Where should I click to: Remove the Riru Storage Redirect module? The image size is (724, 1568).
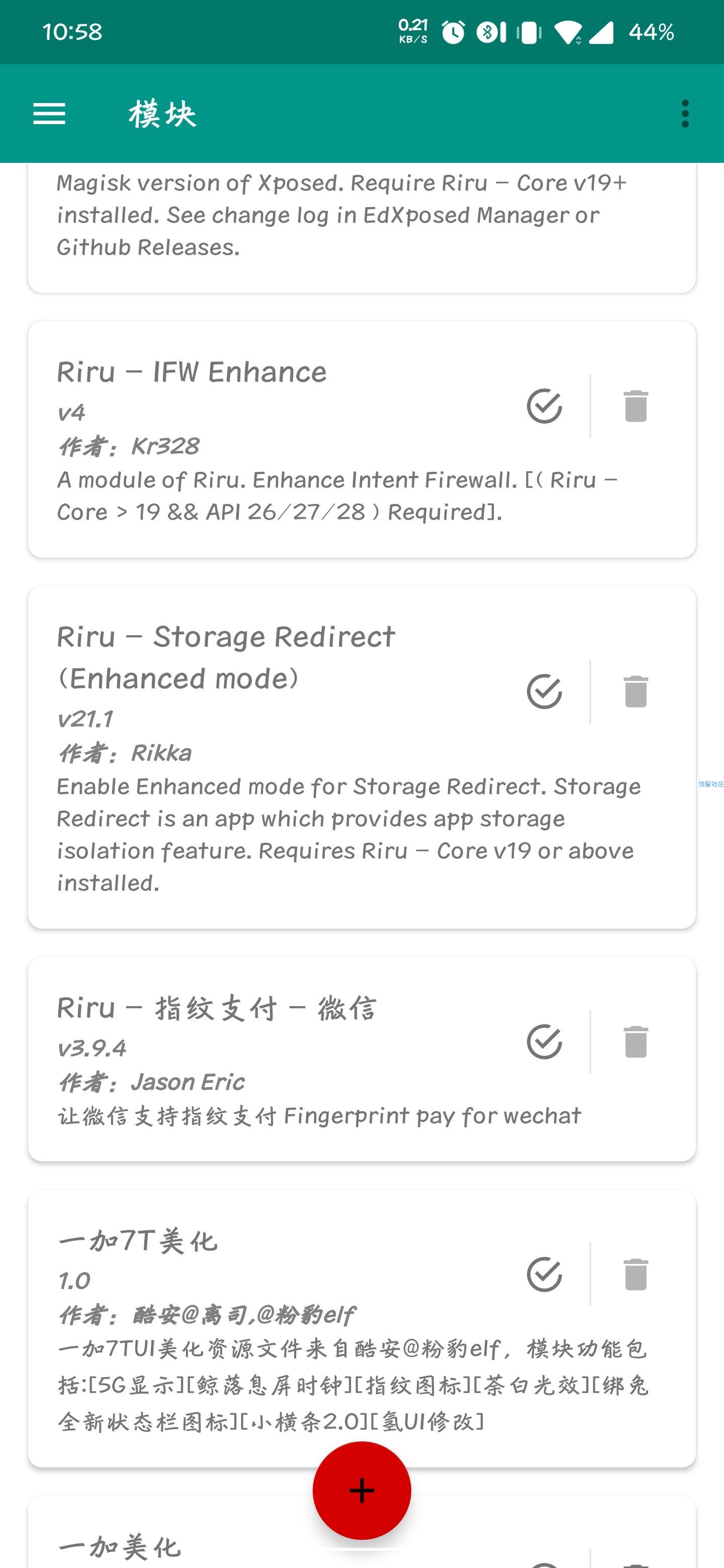[x=636, y=692]
